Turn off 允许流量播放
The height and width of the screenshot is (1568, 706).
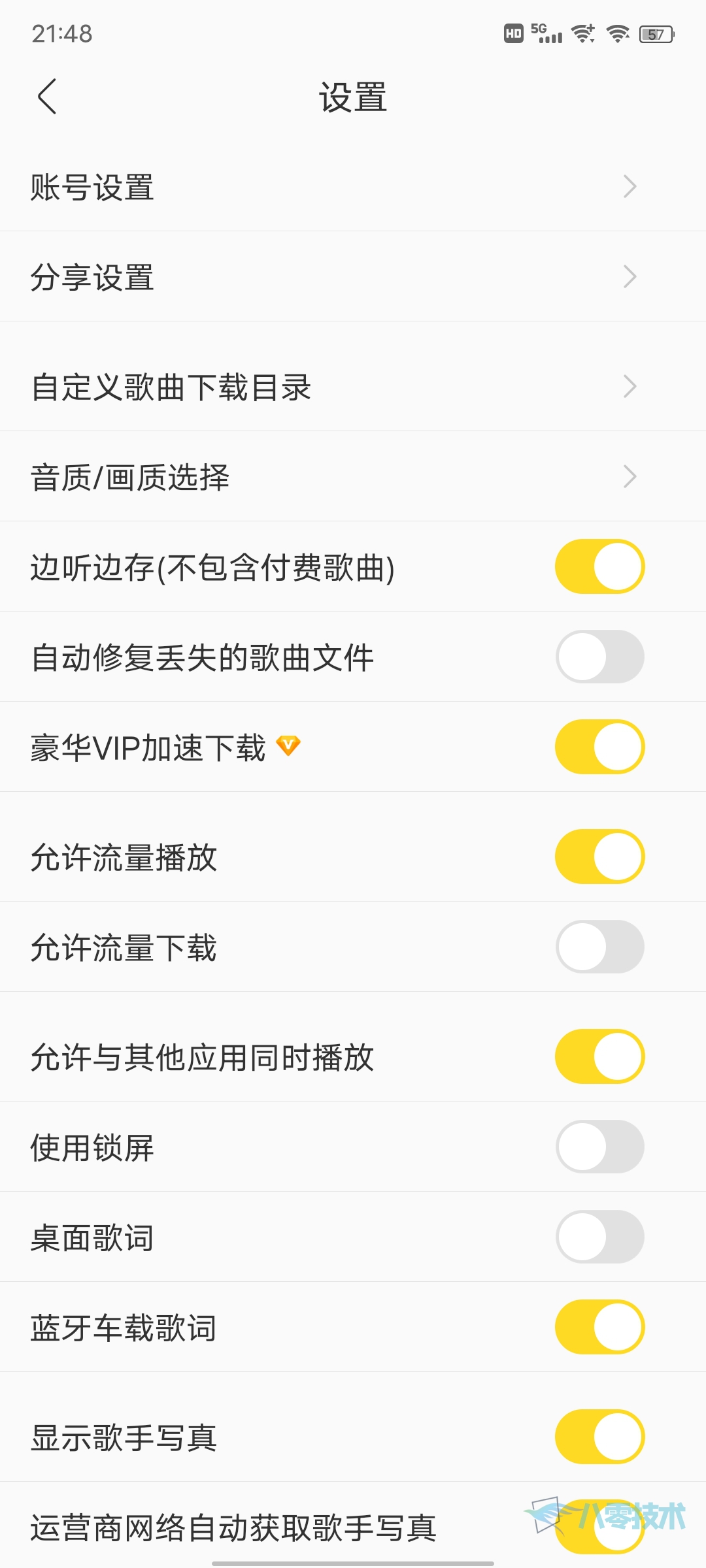point(599,857)
